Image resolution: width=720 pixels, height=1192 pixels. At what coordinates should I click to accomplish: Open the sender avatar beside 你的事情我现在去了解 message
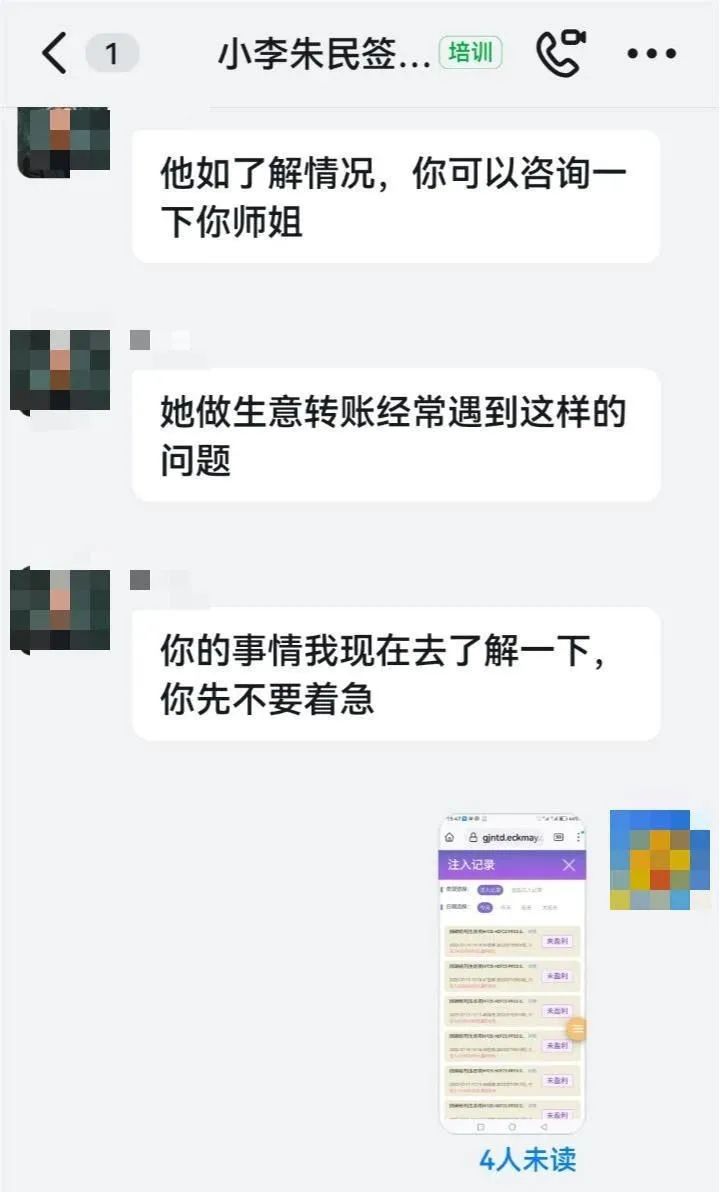pyautogui.click(x=60, y=610)
